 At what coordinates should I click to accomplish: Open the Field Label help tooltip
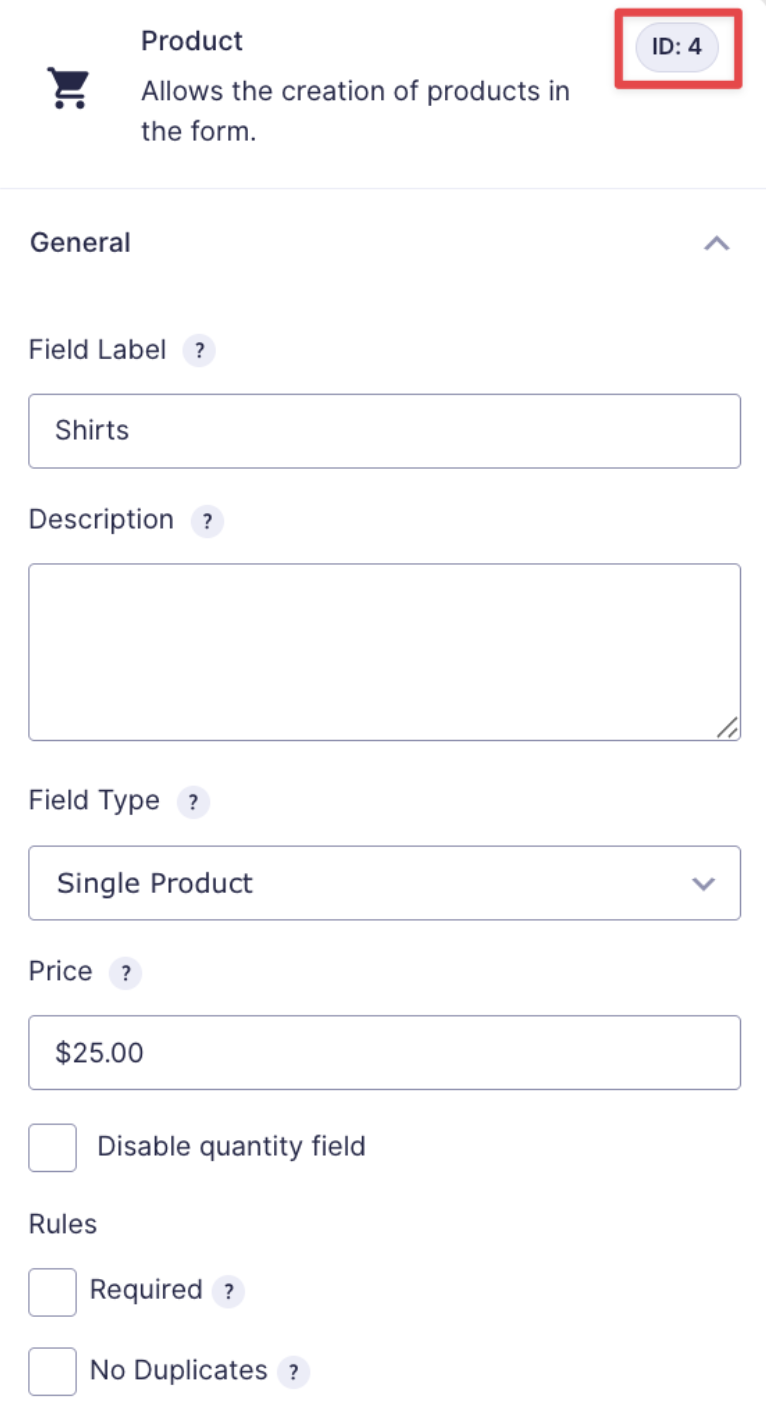click(199, 351)
